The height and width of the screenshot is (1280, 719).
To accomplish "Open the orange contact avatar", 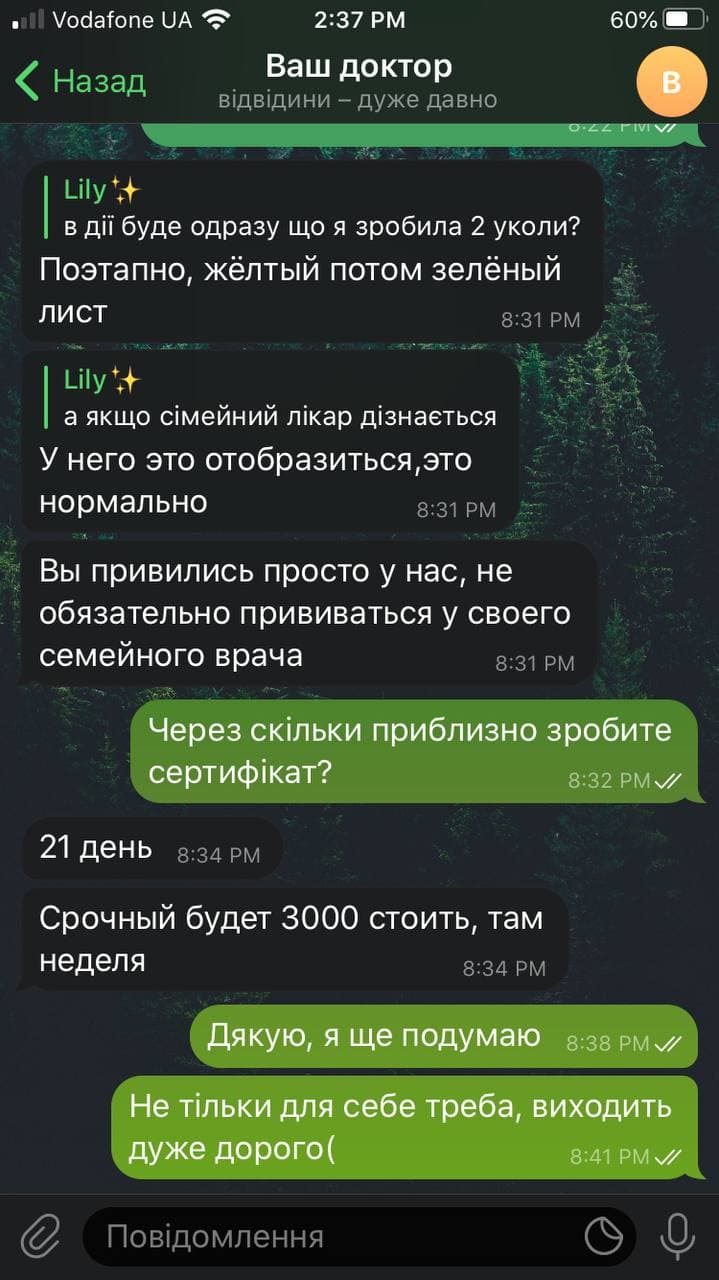I will 671,82.
